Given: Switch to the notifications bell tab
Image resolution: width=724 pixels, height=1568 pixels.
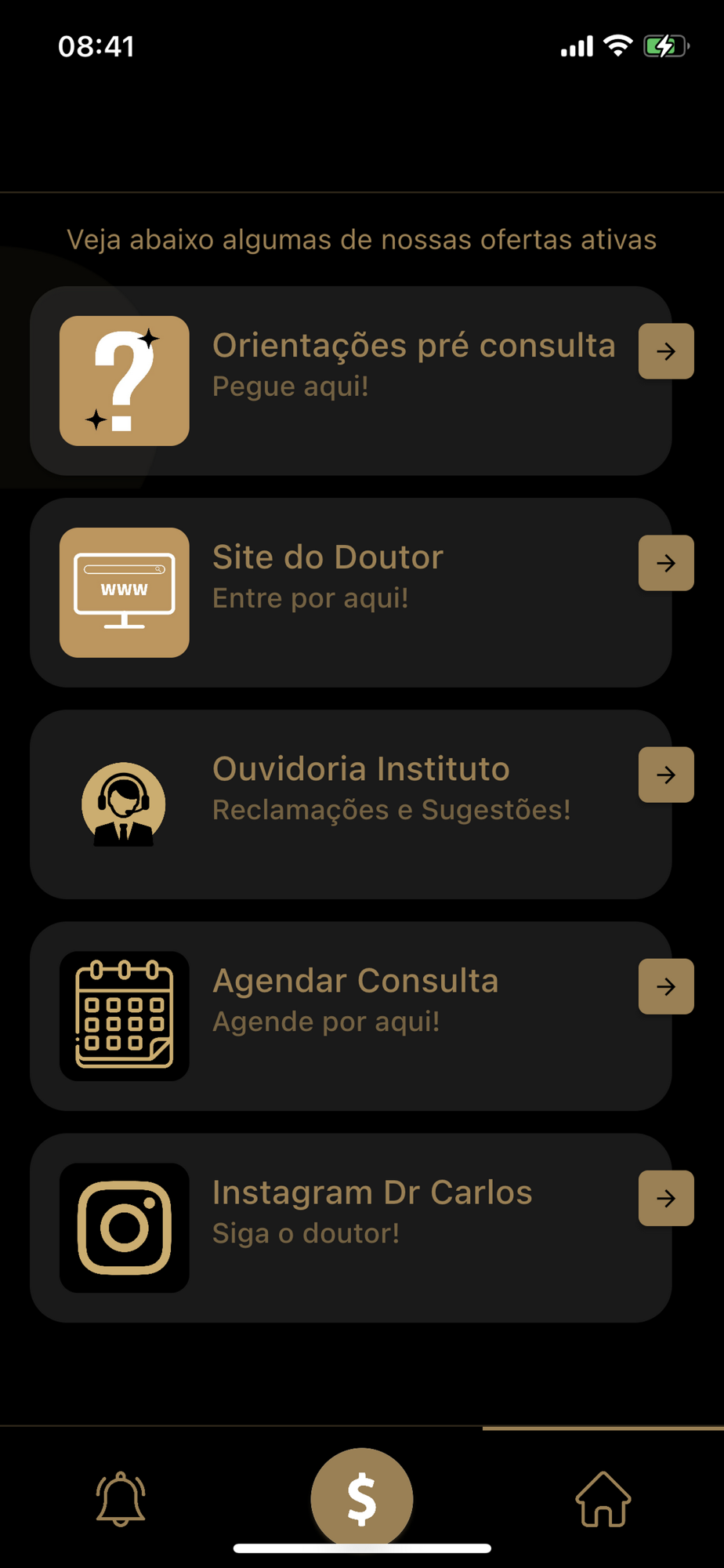Looking at the screenshot, I should point(121,1499).
